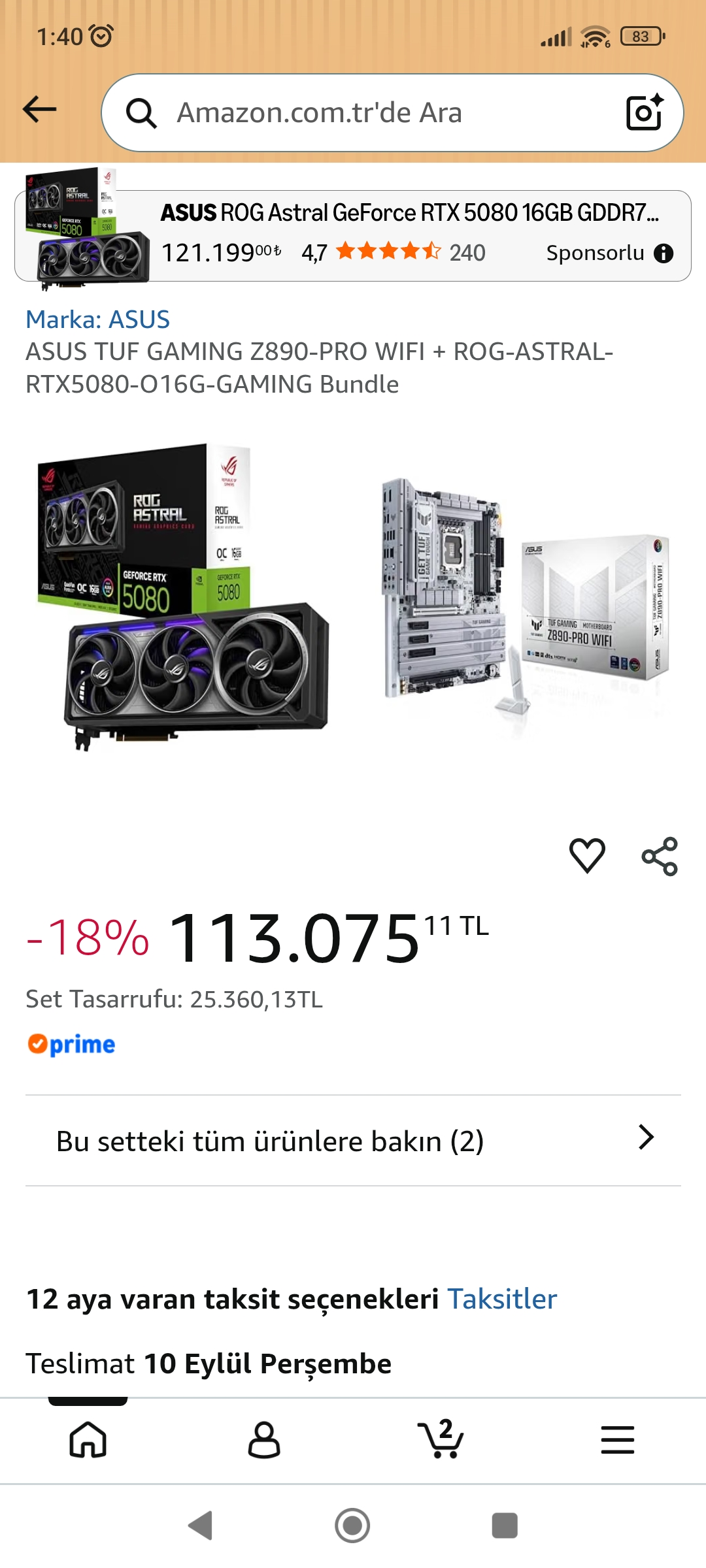Show sponsored info icon next to Sponsorlu

pos(664,253)
